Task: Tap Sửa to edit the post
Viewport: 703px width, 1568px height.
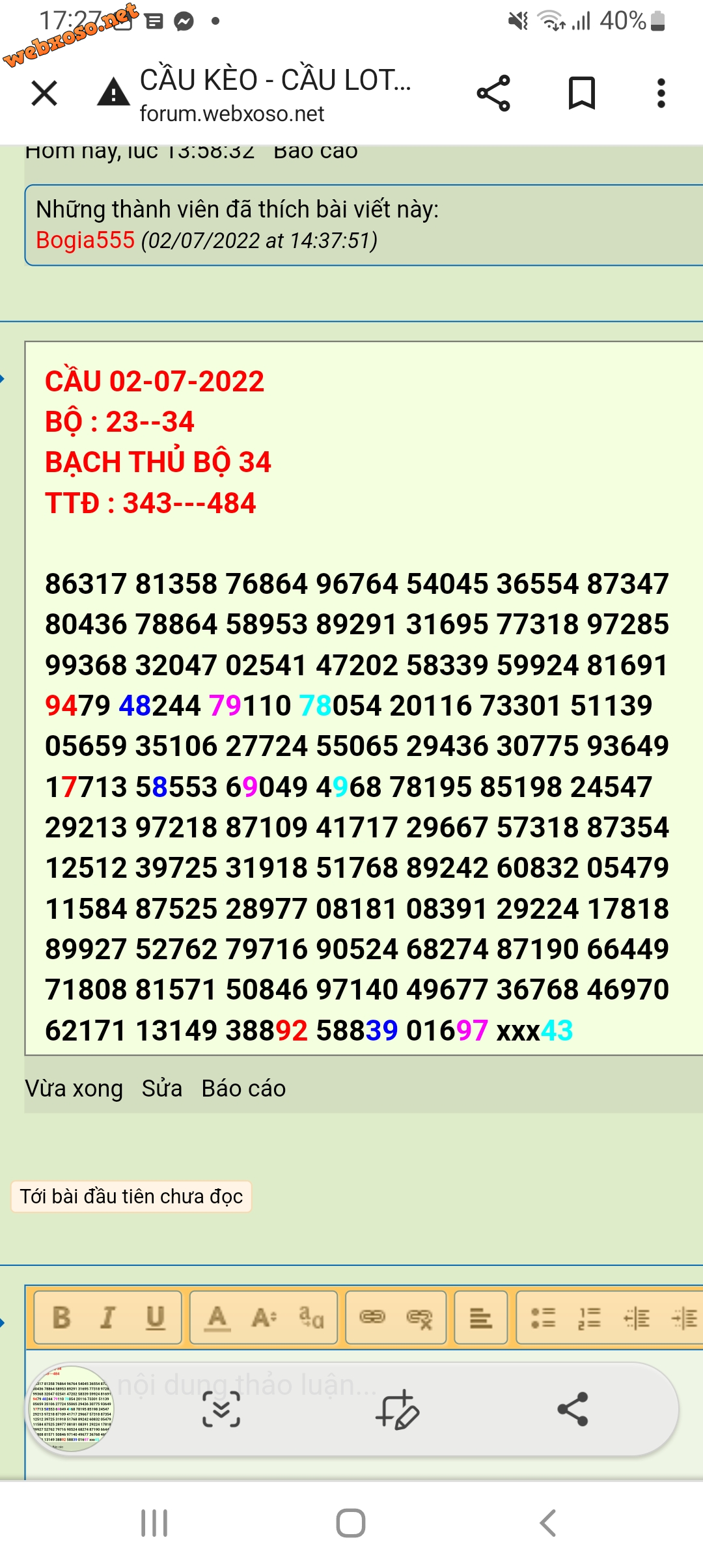Action: point(162,1088)
